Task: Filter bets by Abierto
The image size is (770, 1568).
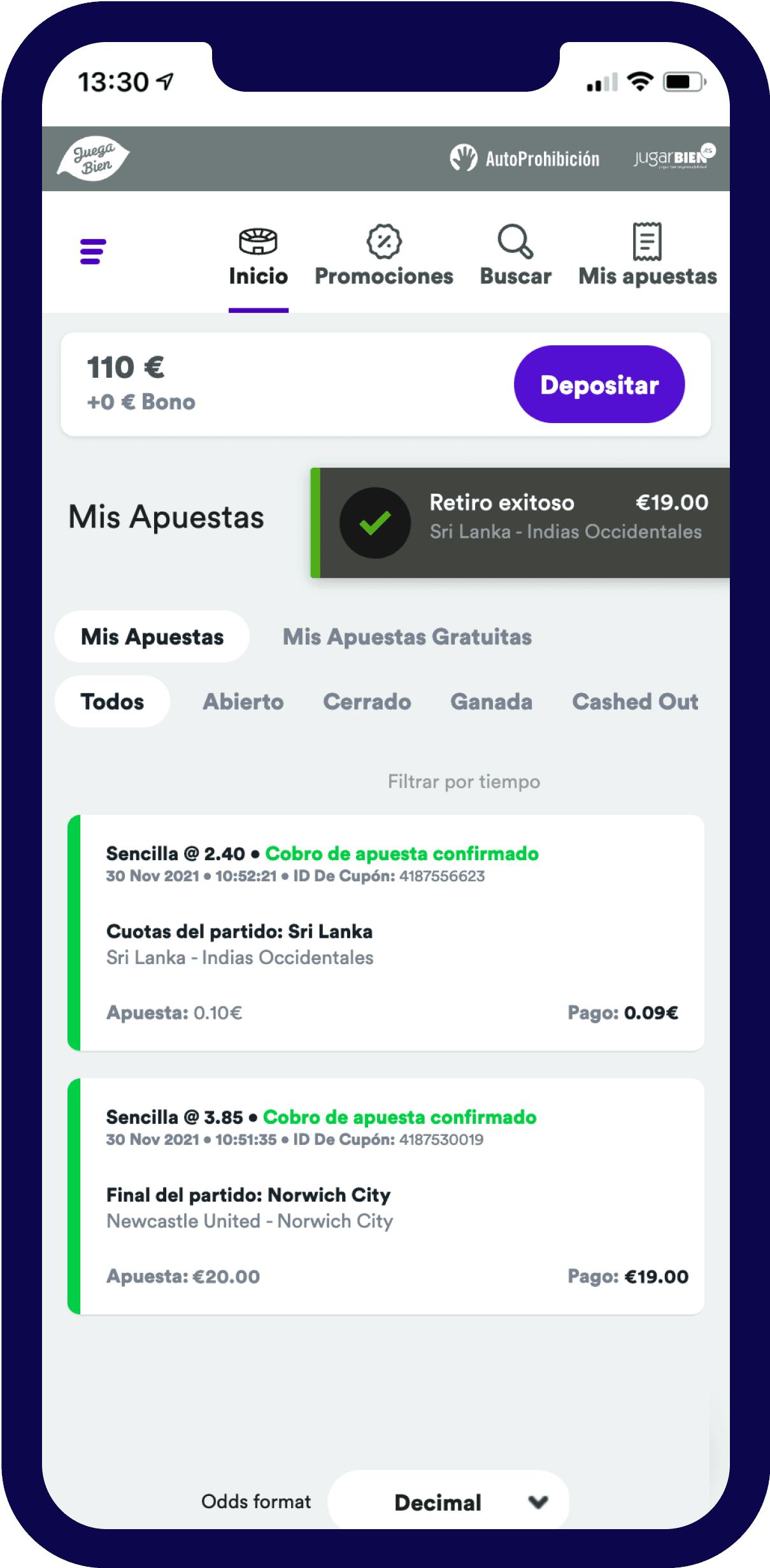Action: click(243, 701)
